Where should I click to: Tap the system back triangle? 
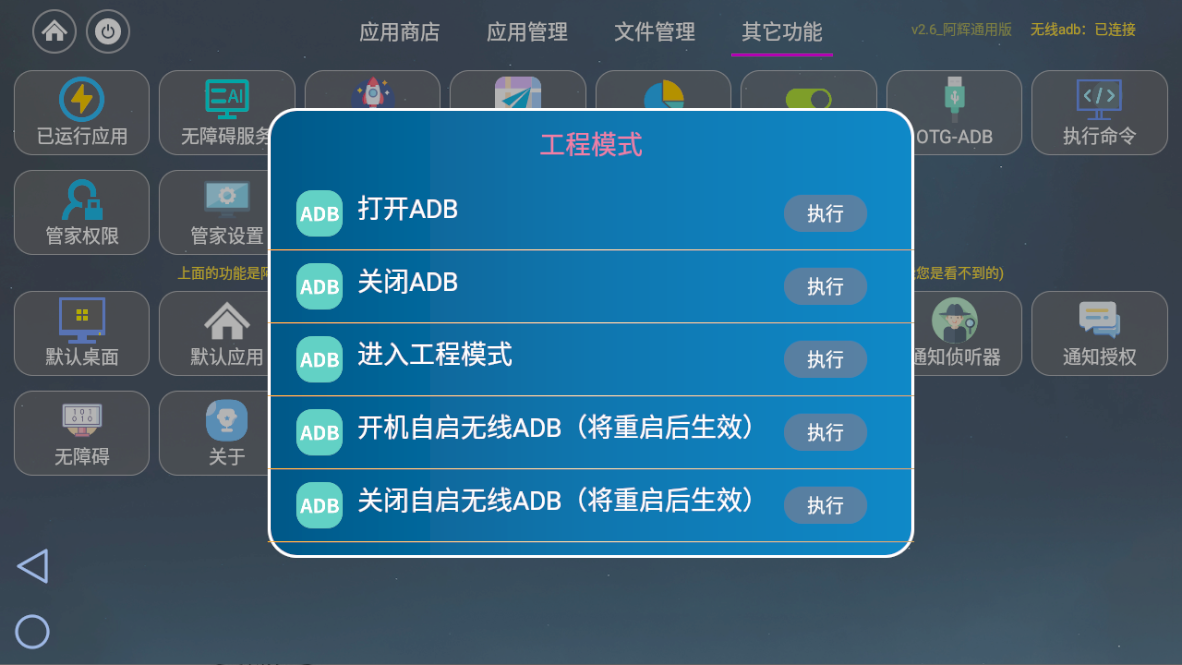tap(33, 566)
